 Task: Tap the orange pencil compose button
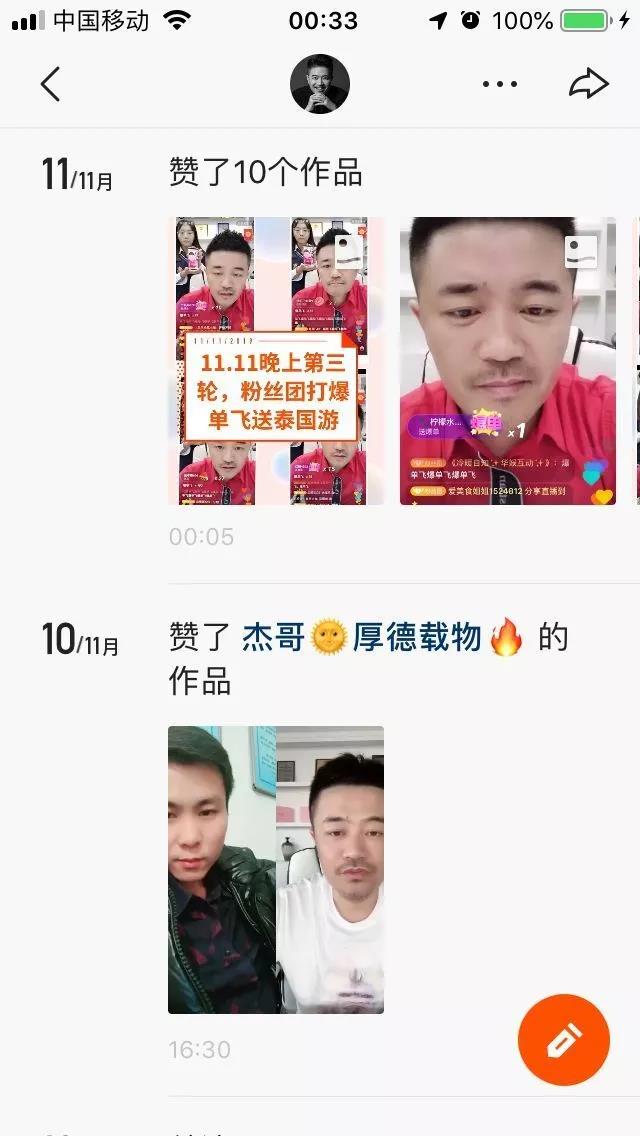(563, 1040)
